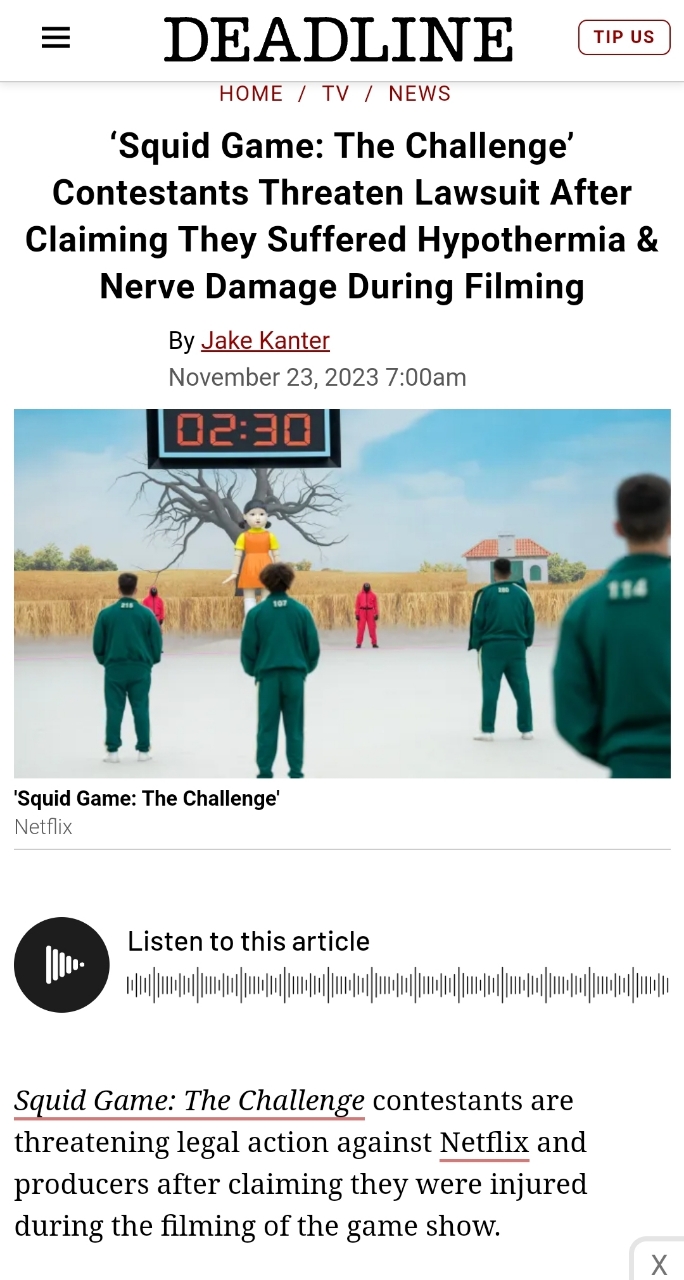
Task: Seek within the article audio waveform
Action: (x=397, y=985)
